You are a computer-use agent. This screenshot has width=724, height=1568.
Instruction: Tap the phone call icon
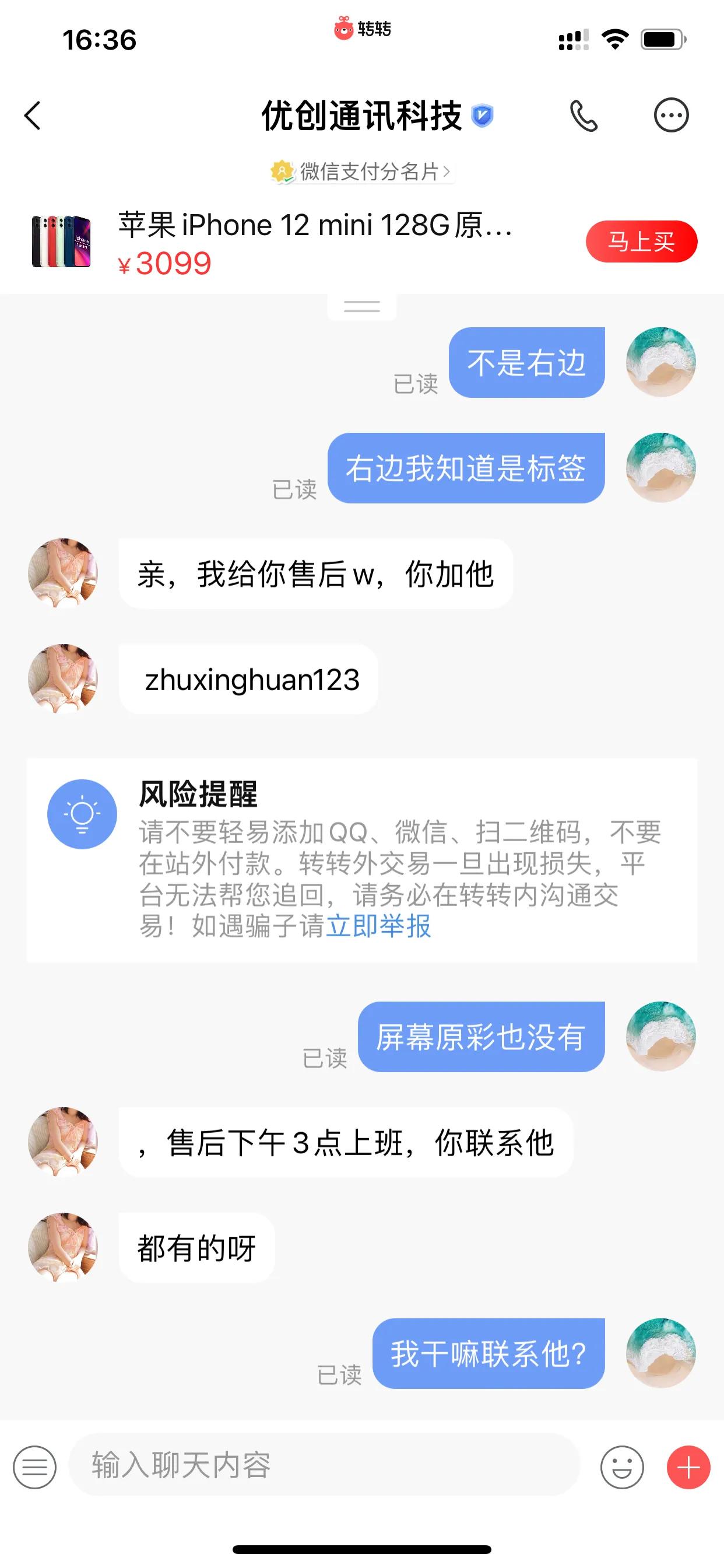coord(584,116)
